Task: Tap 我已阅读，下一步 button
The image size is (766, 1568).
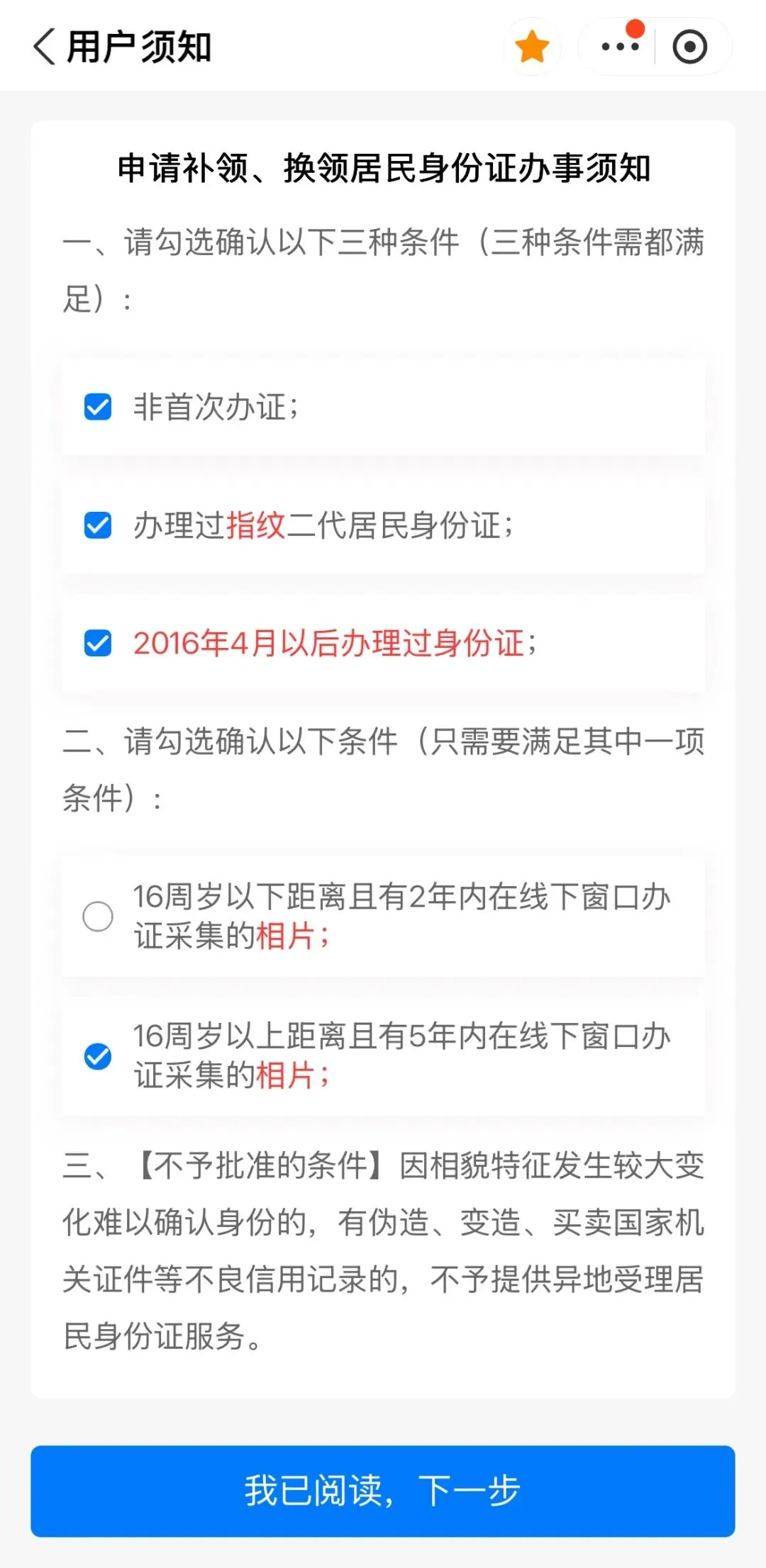Action: (x=383, y=1491)
